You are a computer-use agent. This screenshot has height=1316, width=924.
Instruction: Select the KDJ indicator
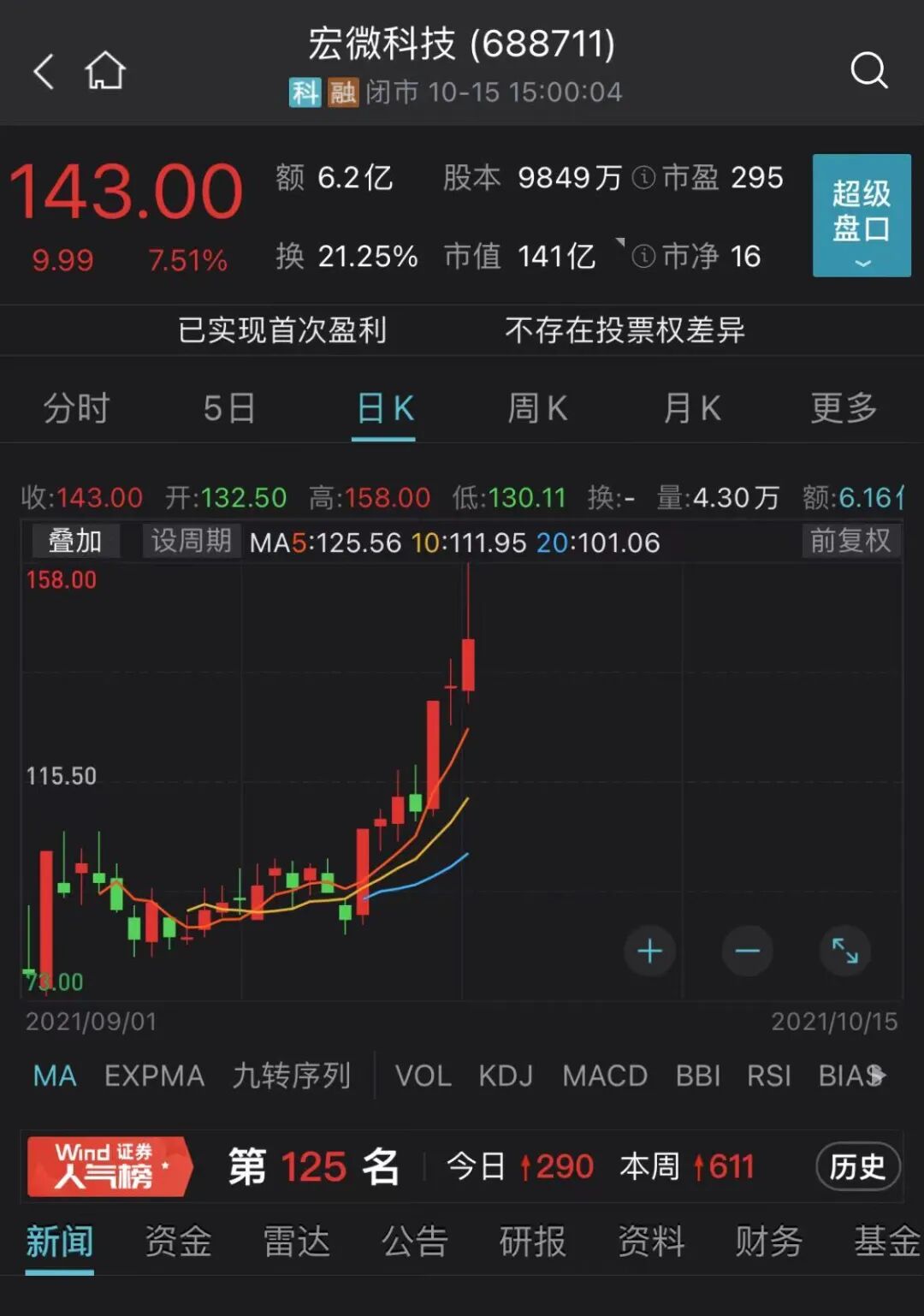click(x=506, y=1076)
